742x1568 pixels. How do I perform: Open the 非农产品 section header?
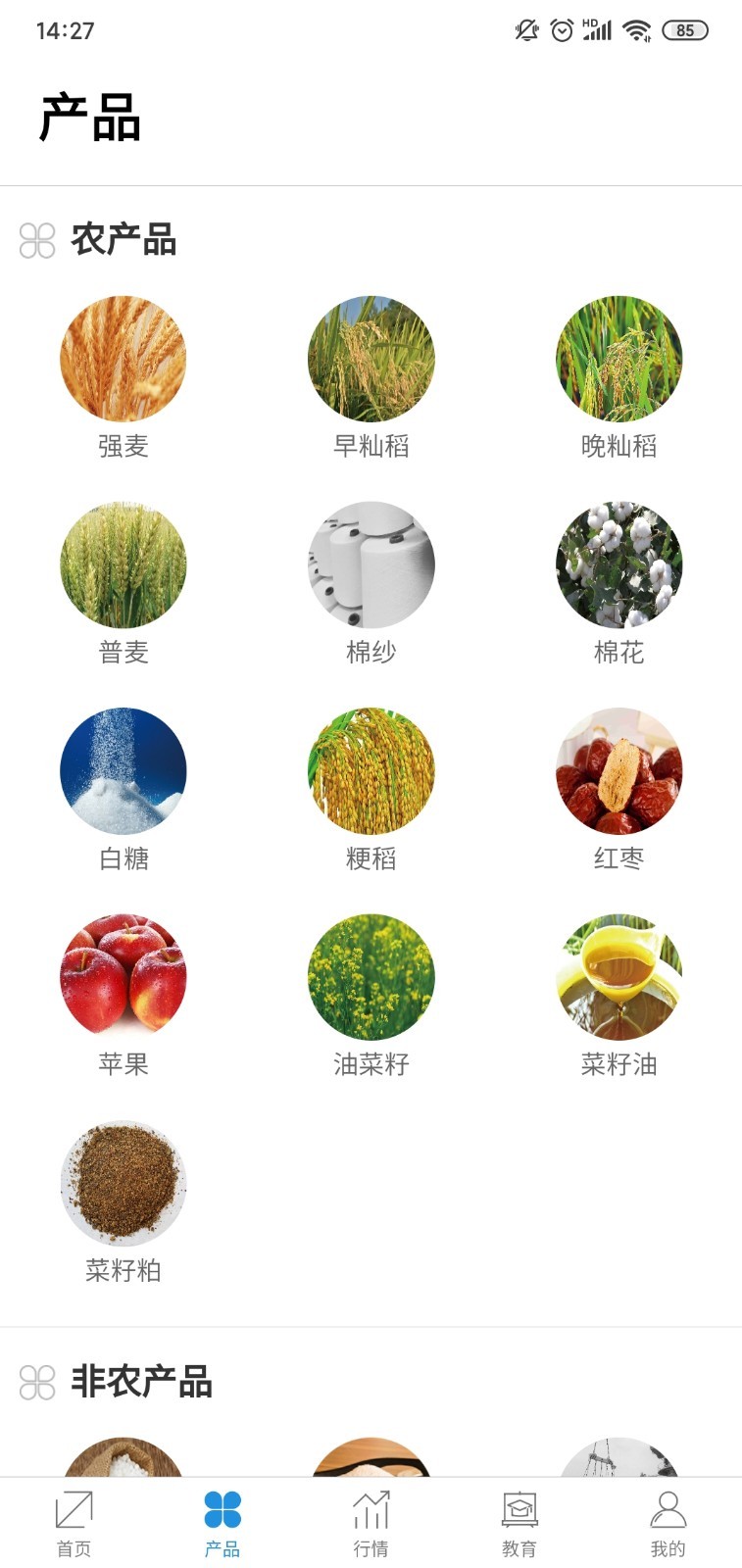point(143,1386)
